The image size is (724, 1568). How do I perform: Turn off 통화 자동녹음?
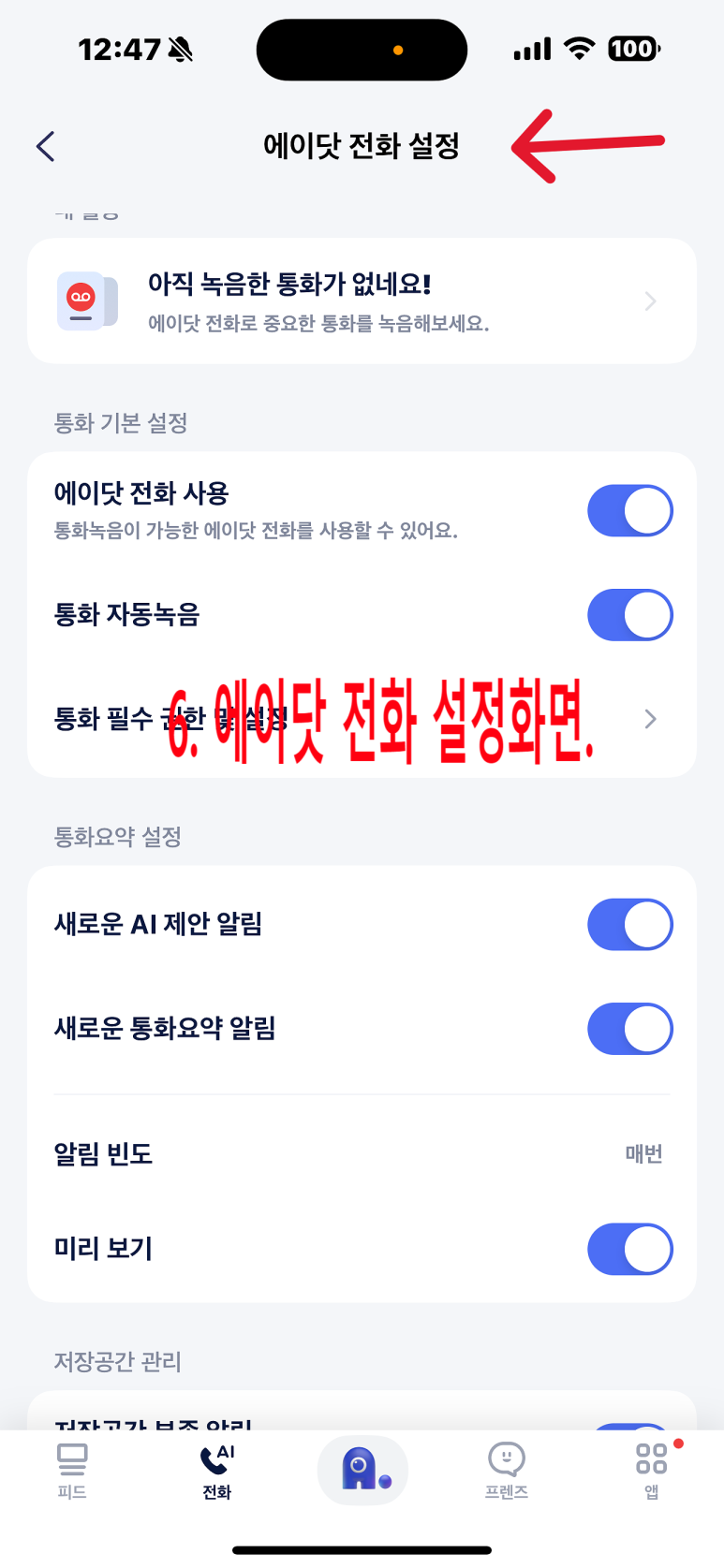point(629,615)
